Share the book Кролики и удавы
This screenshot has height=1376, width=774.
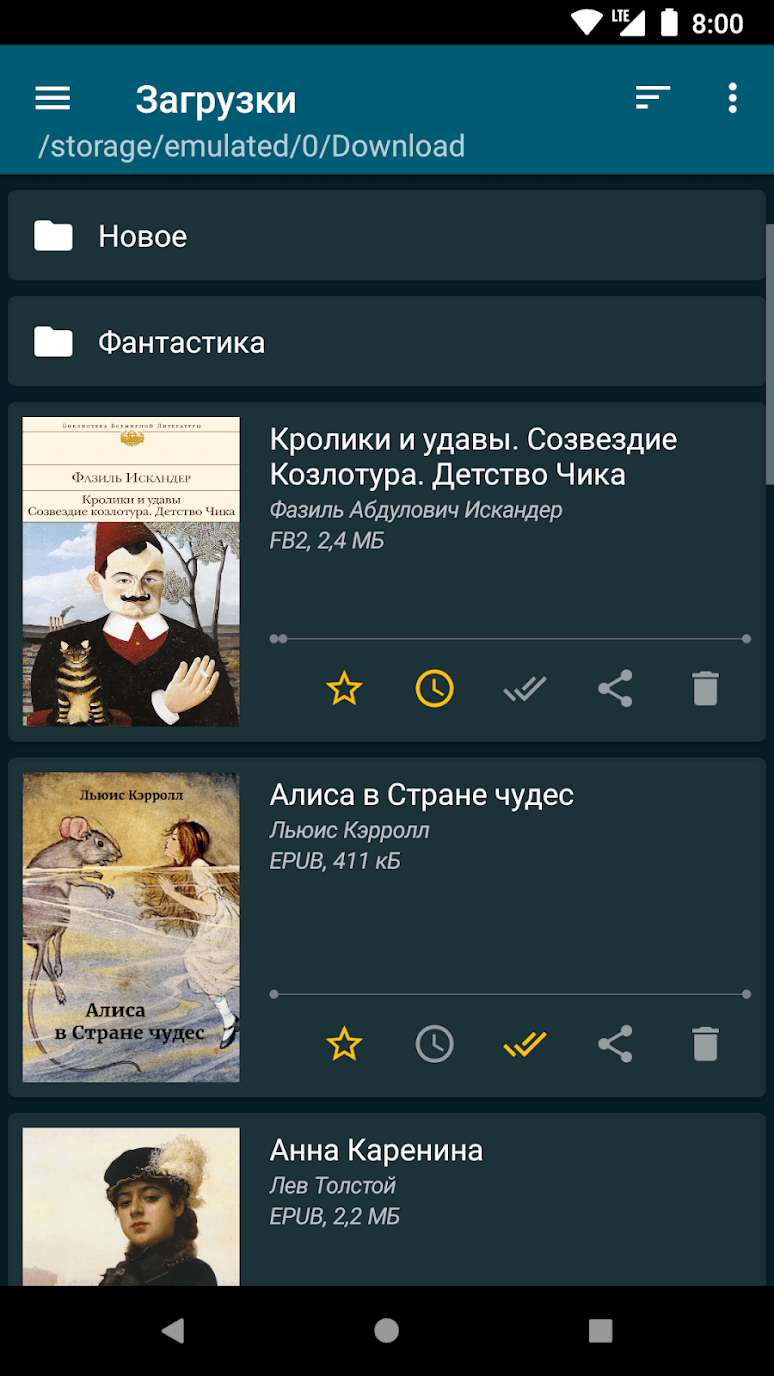(x=615, y=689)
